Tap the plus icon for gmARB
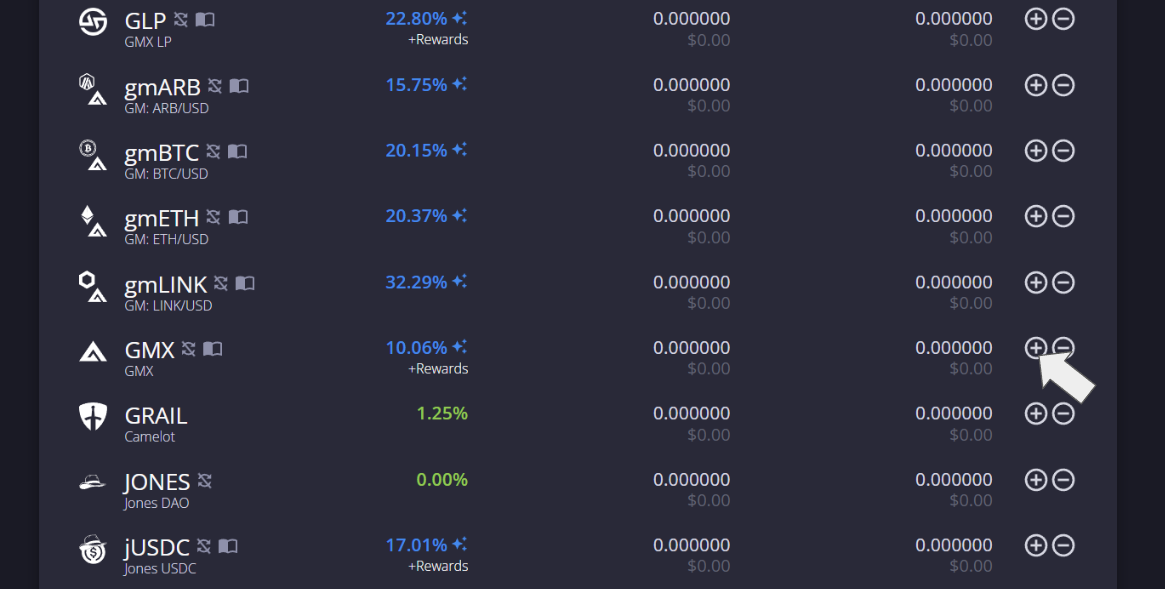1165x589 pixels. tap(1036, 85)
